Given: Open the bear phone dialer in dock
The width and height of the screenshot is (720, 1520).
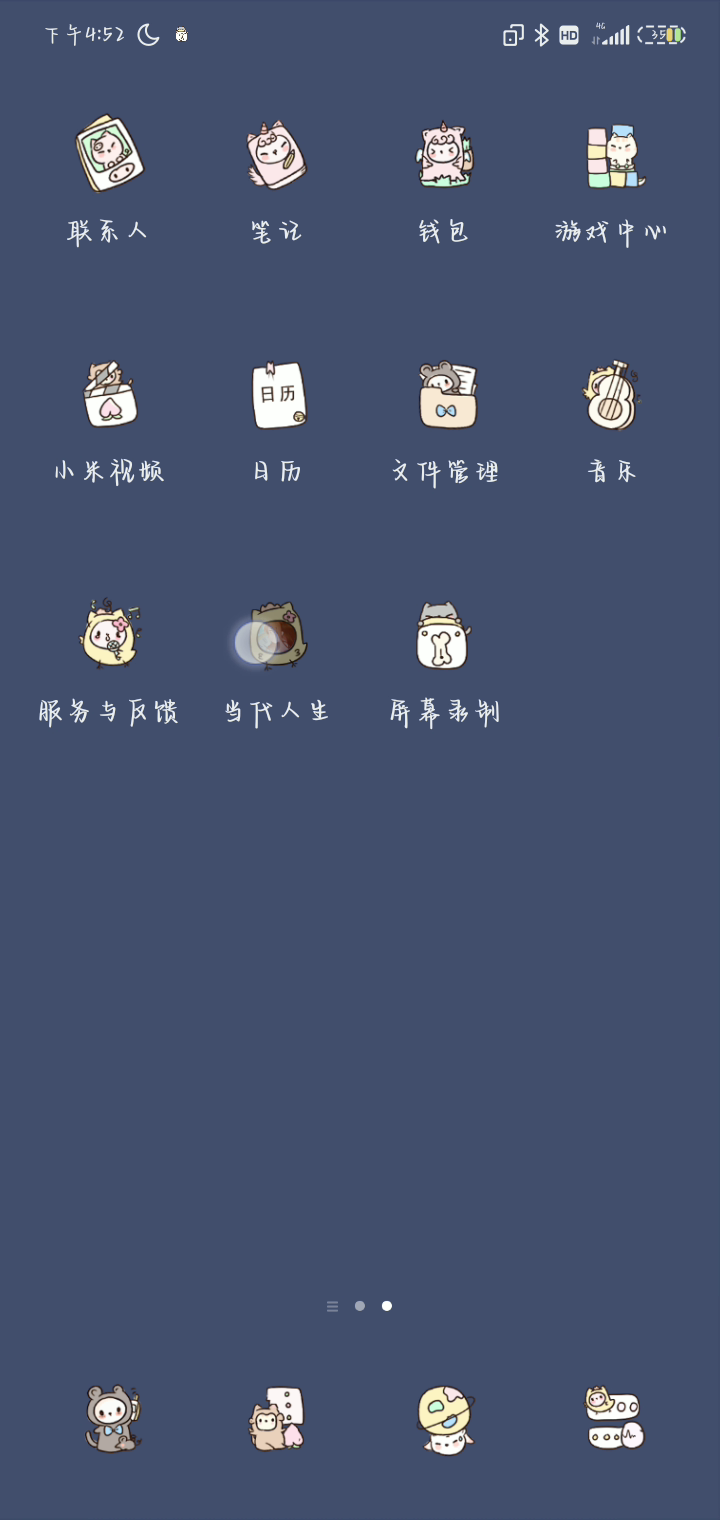Looking at the screenshot, I should click(112, 1418).
